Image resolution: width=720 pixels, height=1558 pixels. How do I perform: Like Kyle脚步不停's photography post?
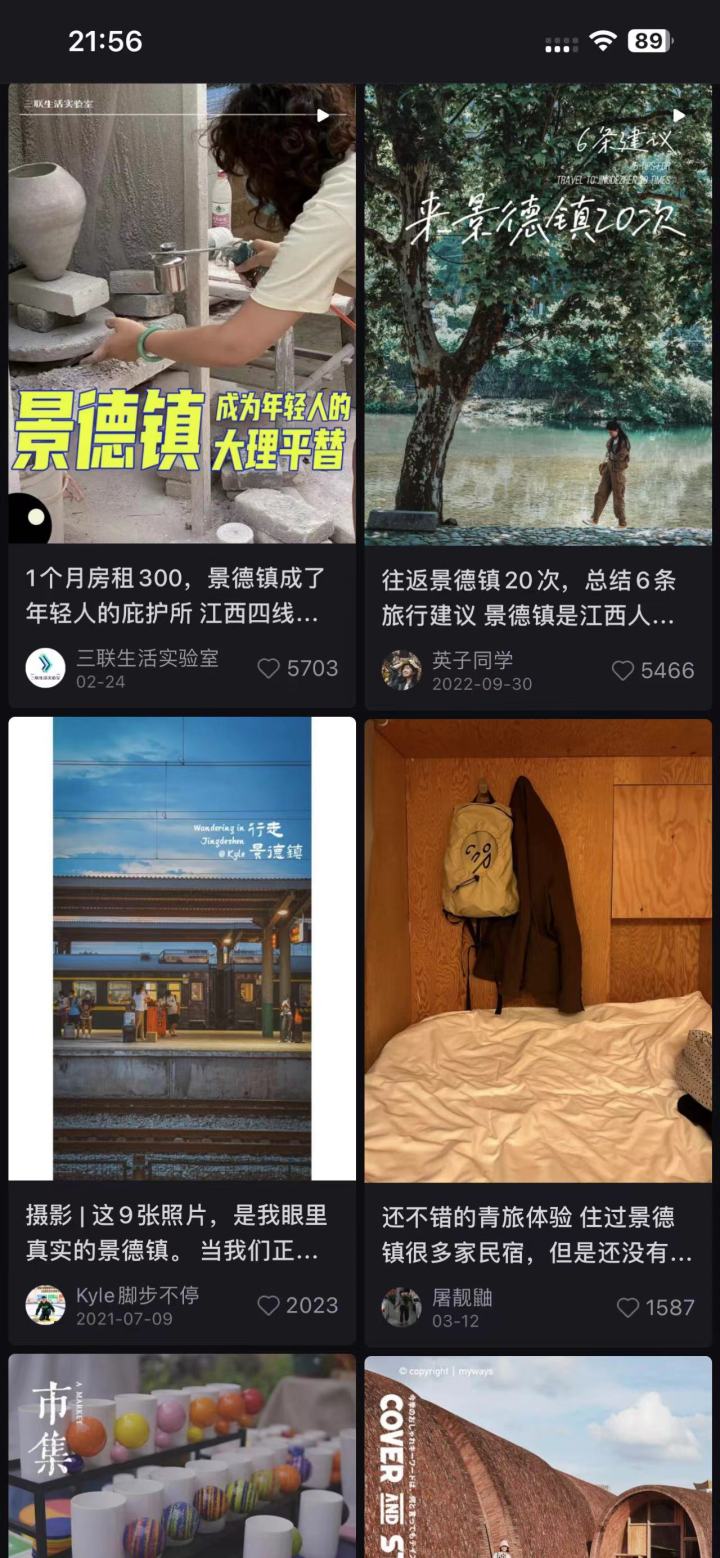pyautogui.click(x=269, y=1305)
